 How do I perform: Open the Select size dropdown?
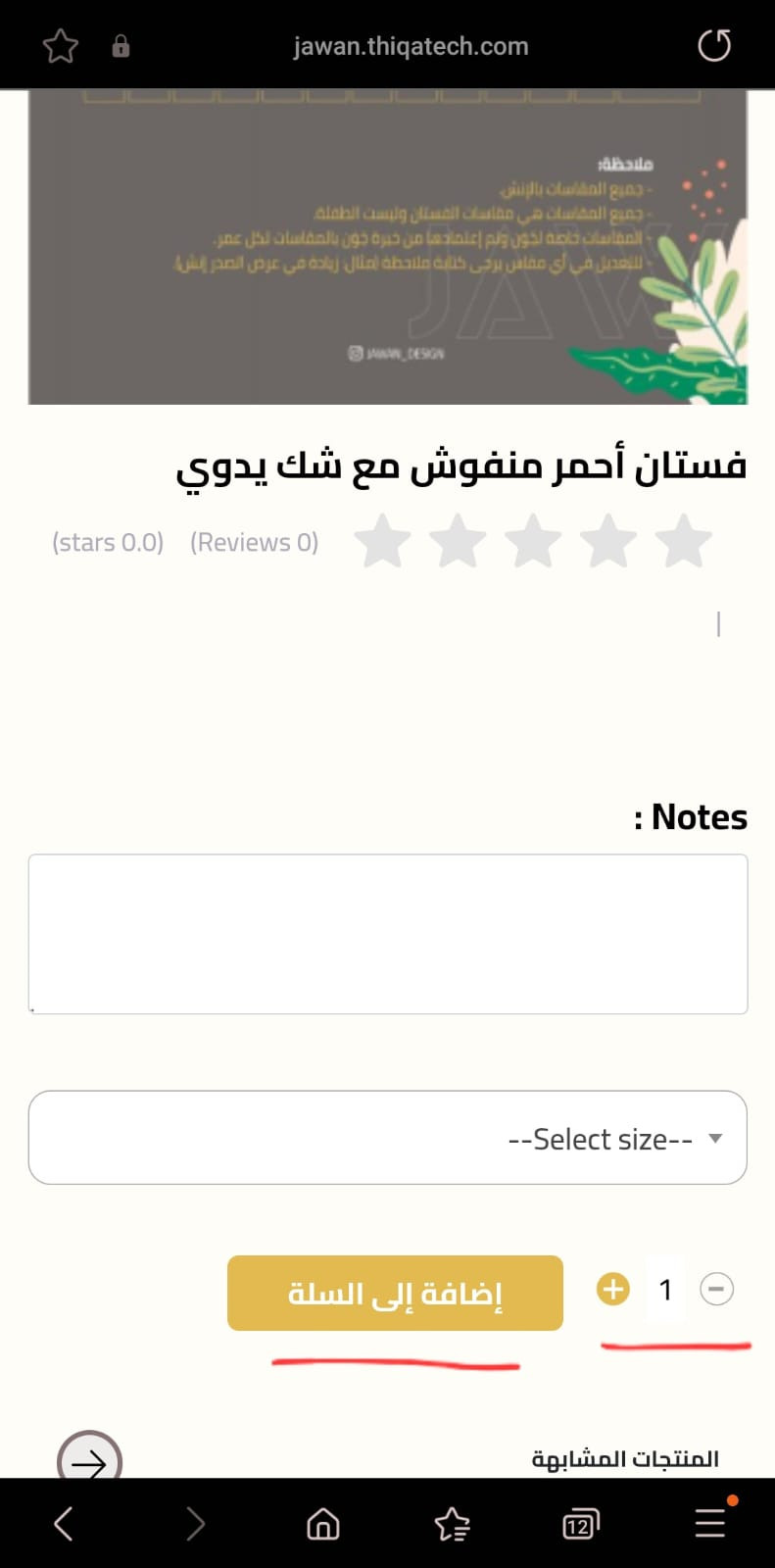coord(388,1138)
